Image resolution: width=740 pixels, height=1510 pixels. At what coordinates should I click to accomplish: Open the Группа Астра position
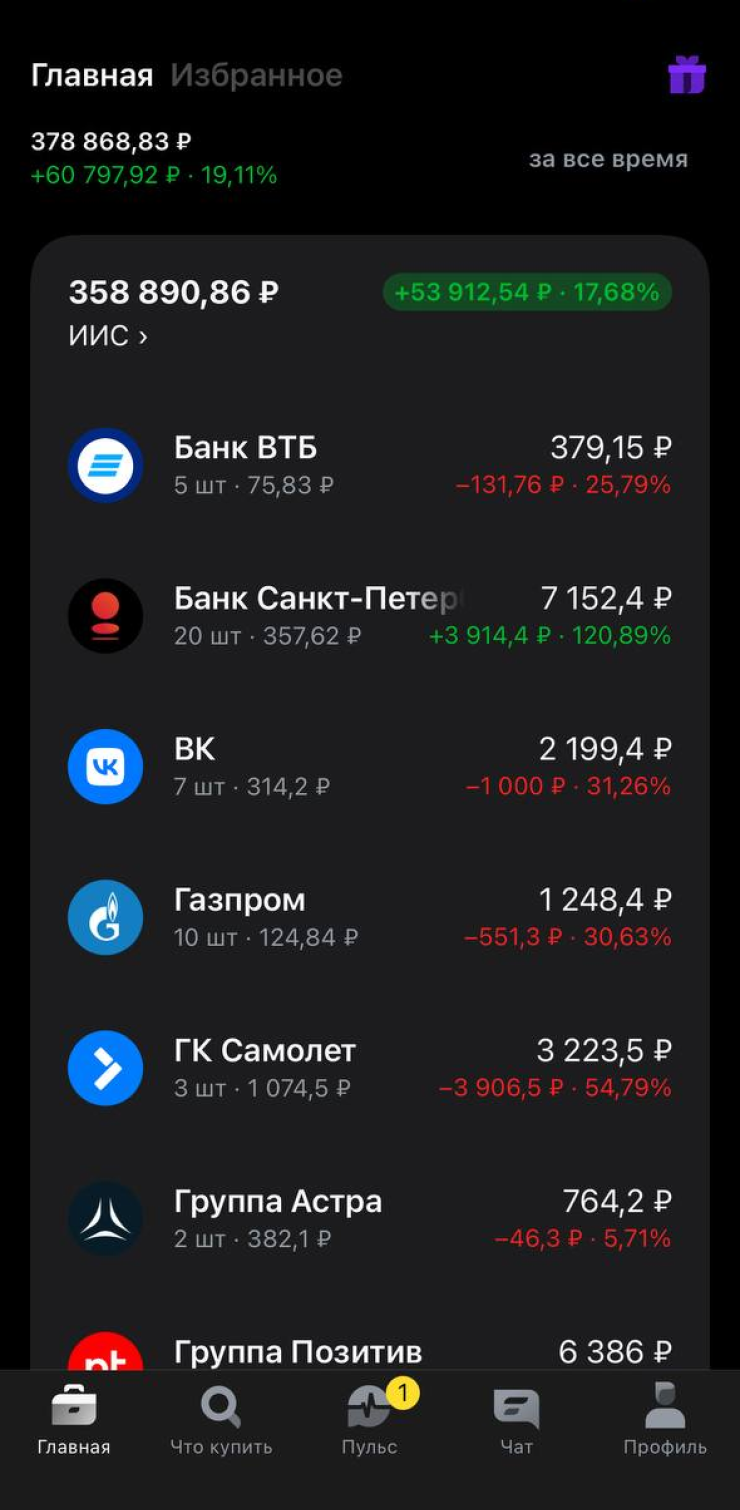tap(369, 1219)
